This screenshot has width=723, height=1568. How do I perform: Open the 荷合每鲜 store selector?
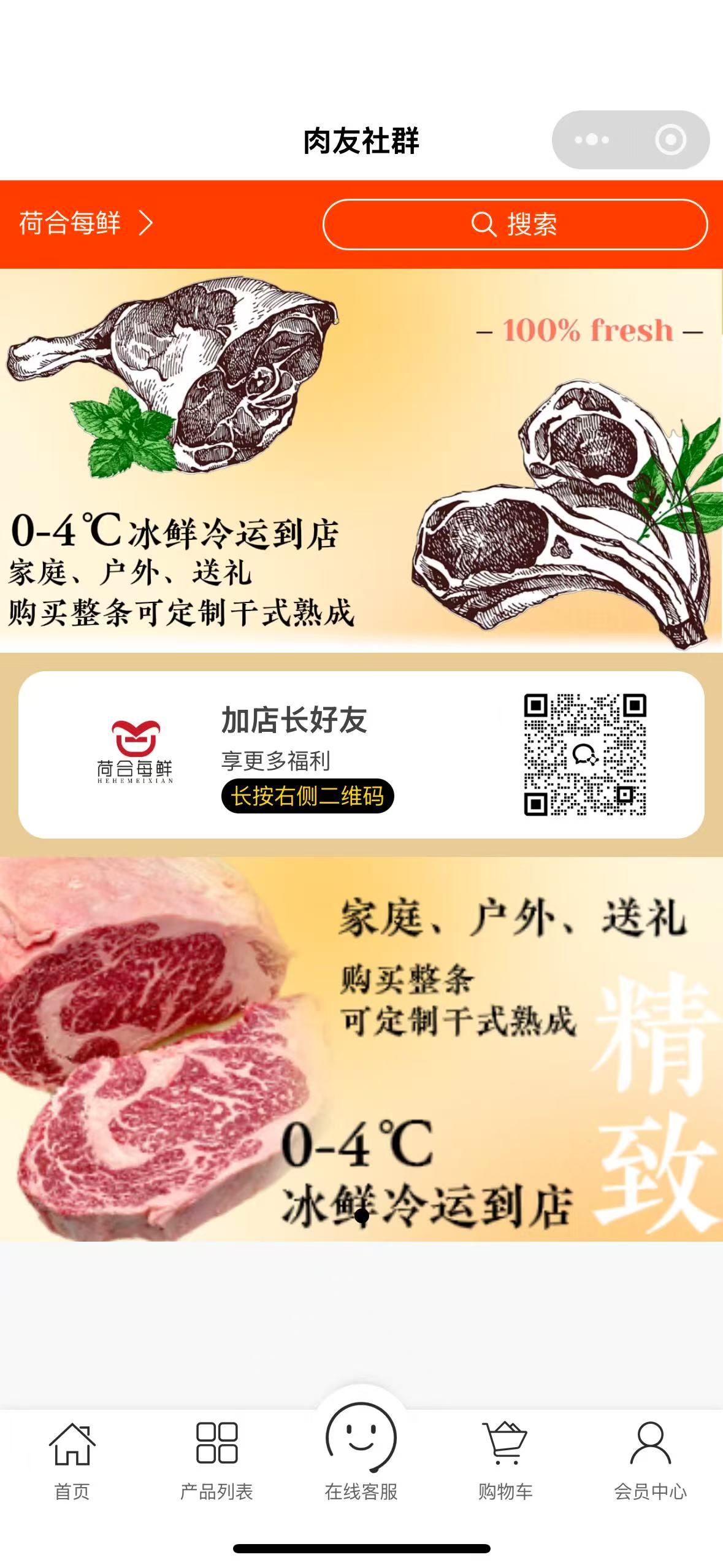pos(86,223)
